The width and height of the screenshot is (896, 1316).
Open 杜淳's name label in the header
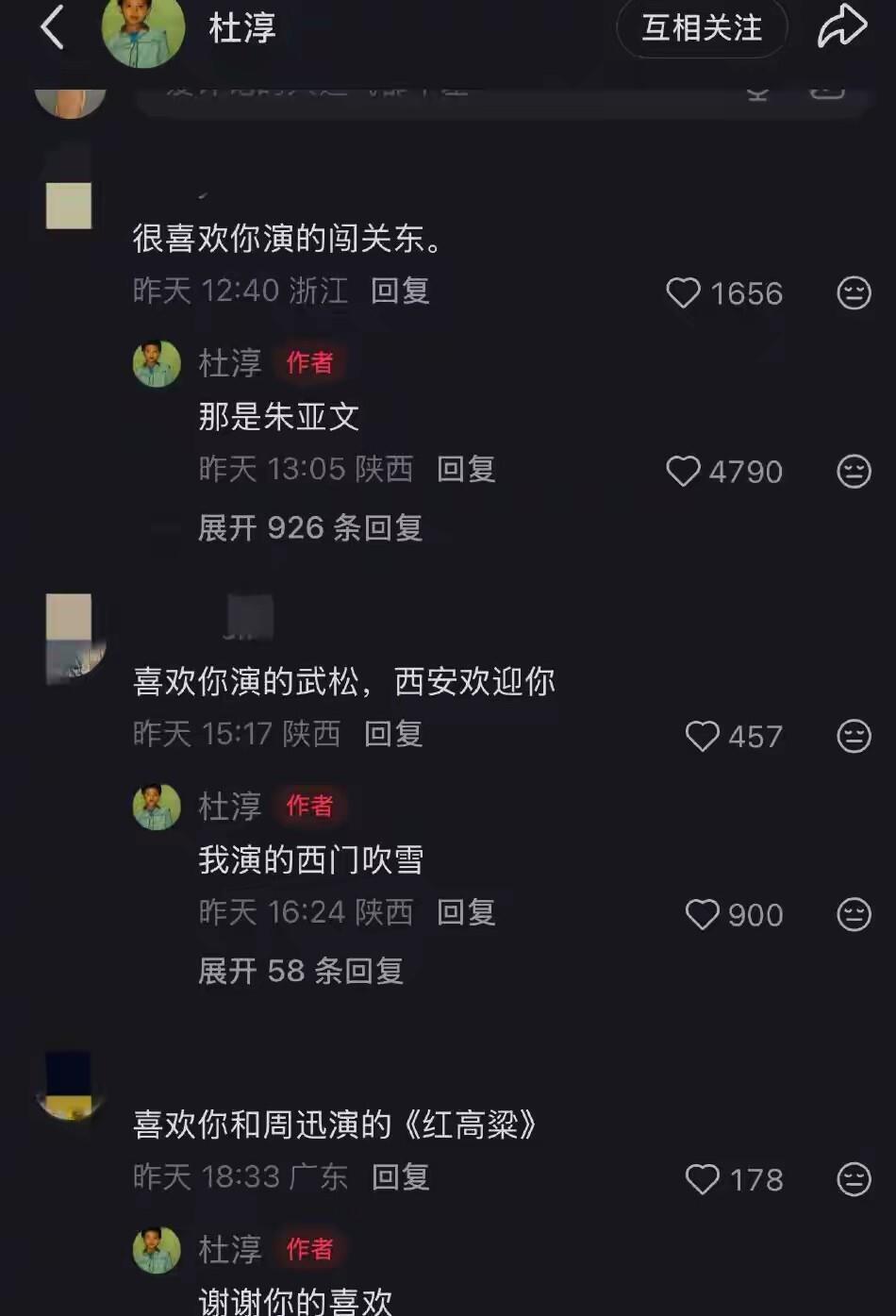coord(241,28)
